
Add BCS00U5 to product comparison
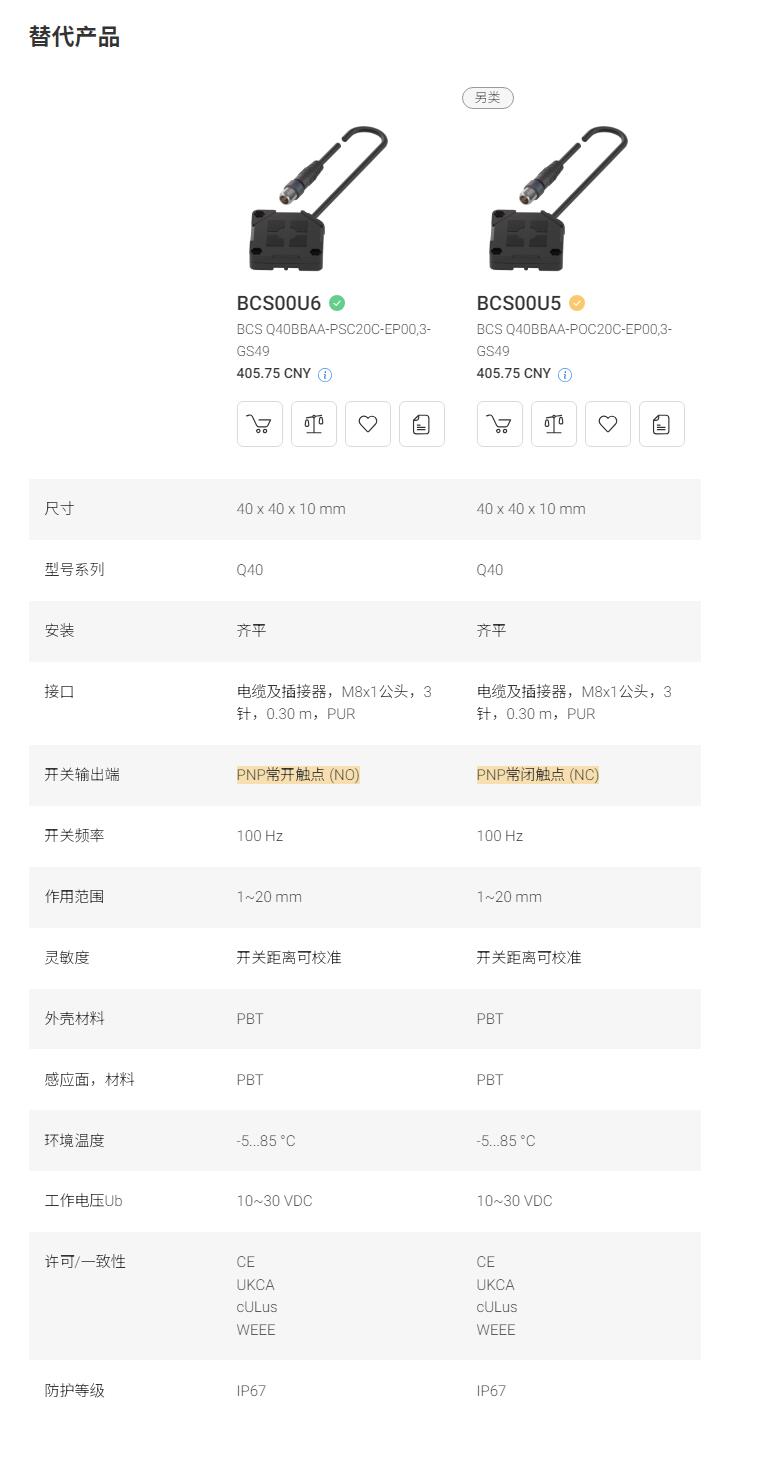(553, 424)
